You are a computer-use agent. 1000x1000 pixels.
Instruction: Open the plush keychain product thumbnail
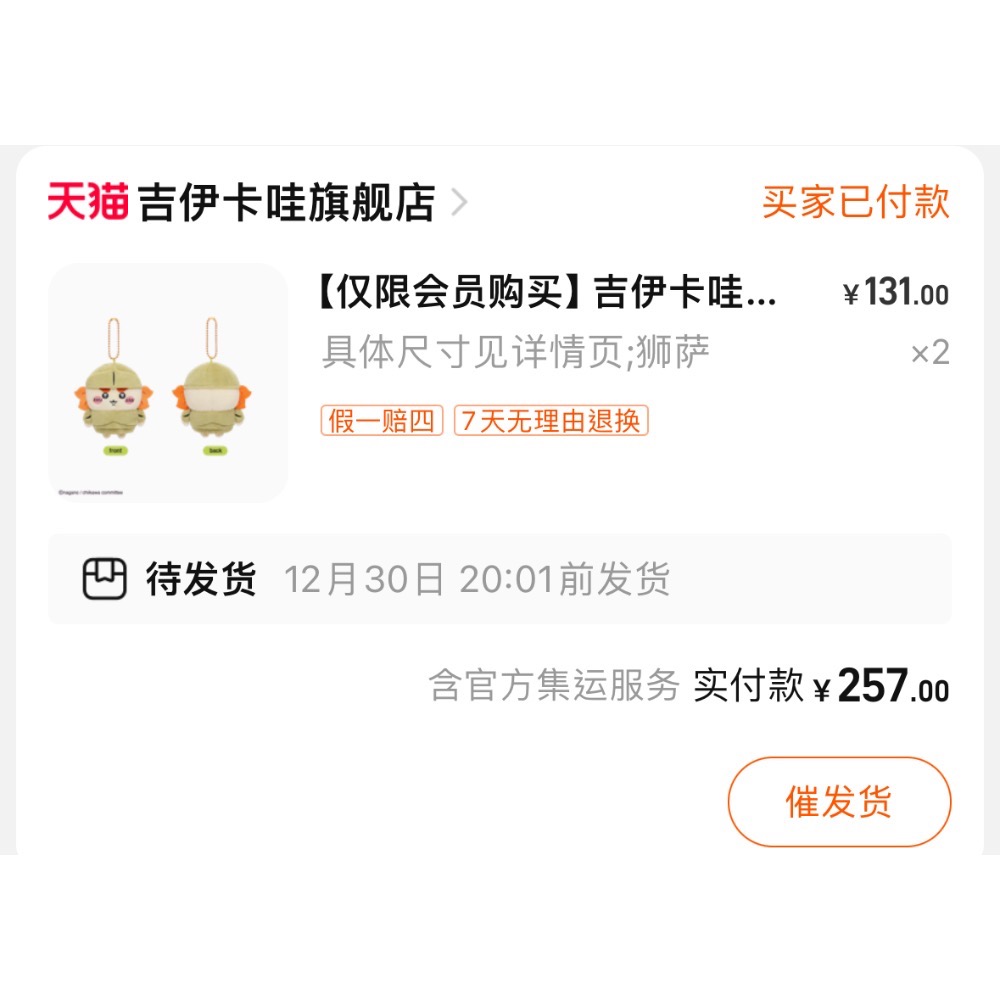click(168, 383)
